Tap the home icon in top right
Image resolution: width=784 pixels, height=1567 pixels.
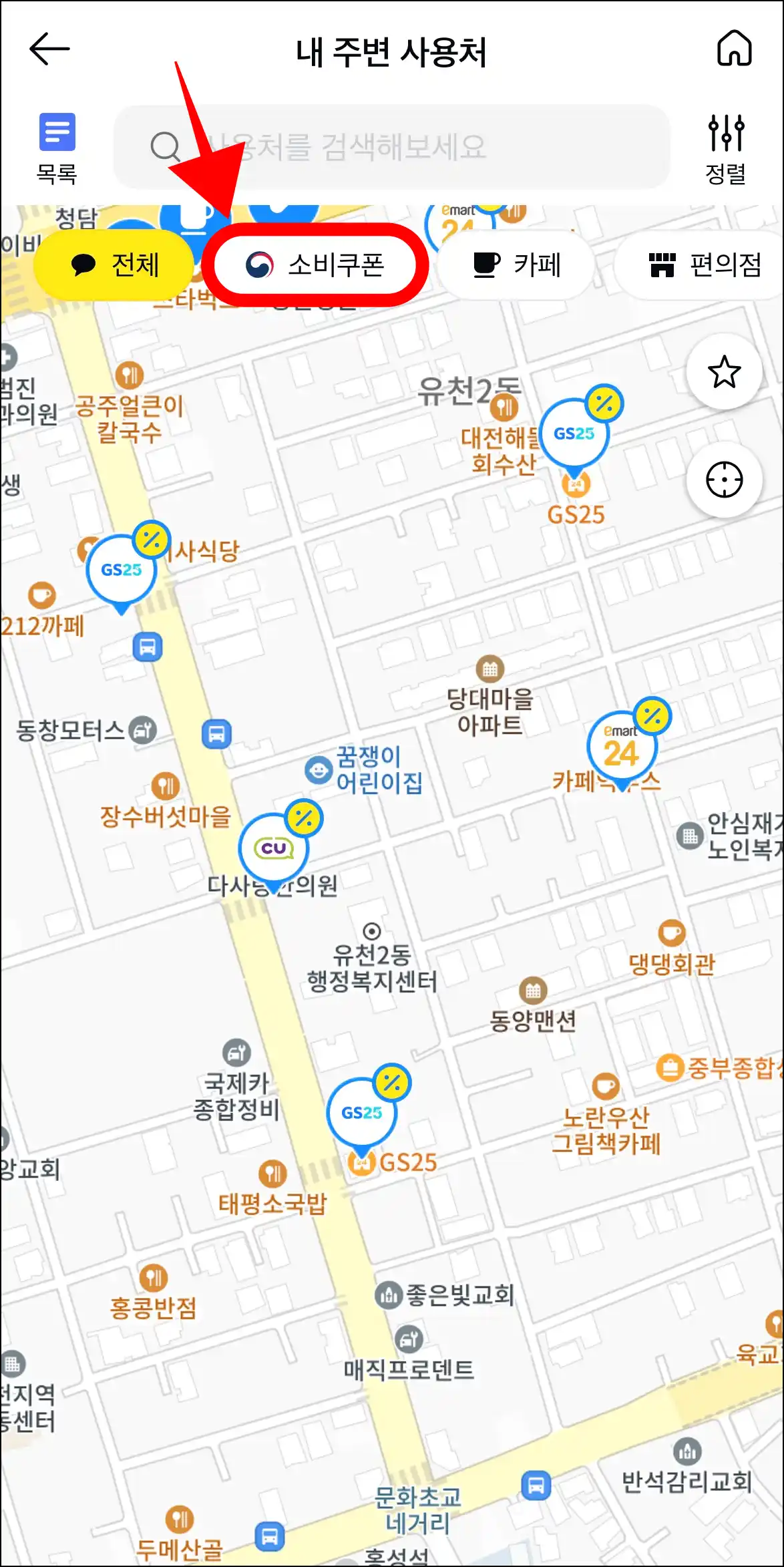point(733,48)
